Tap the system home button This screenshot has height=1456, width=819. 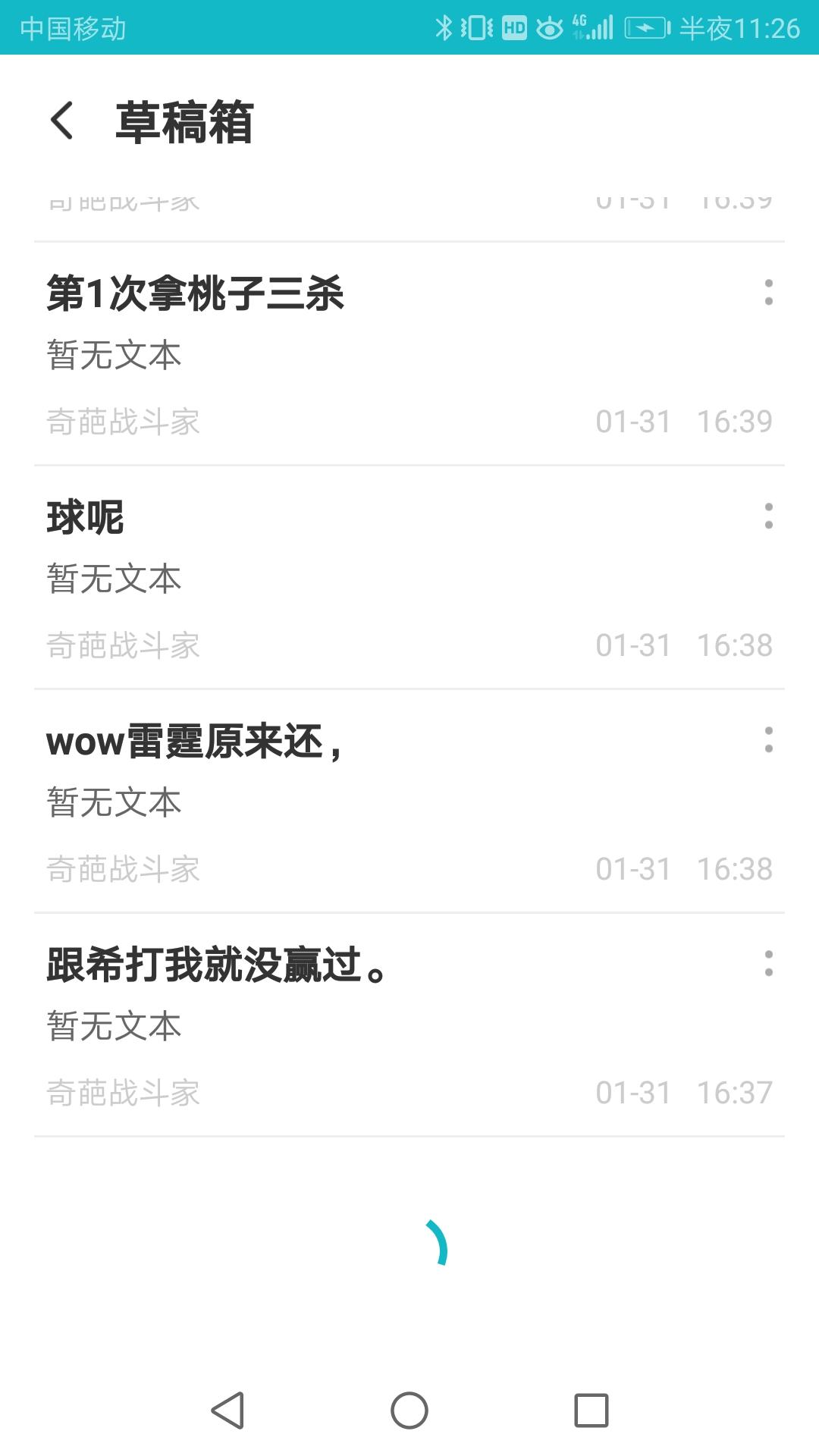[x=409, y=1410]
